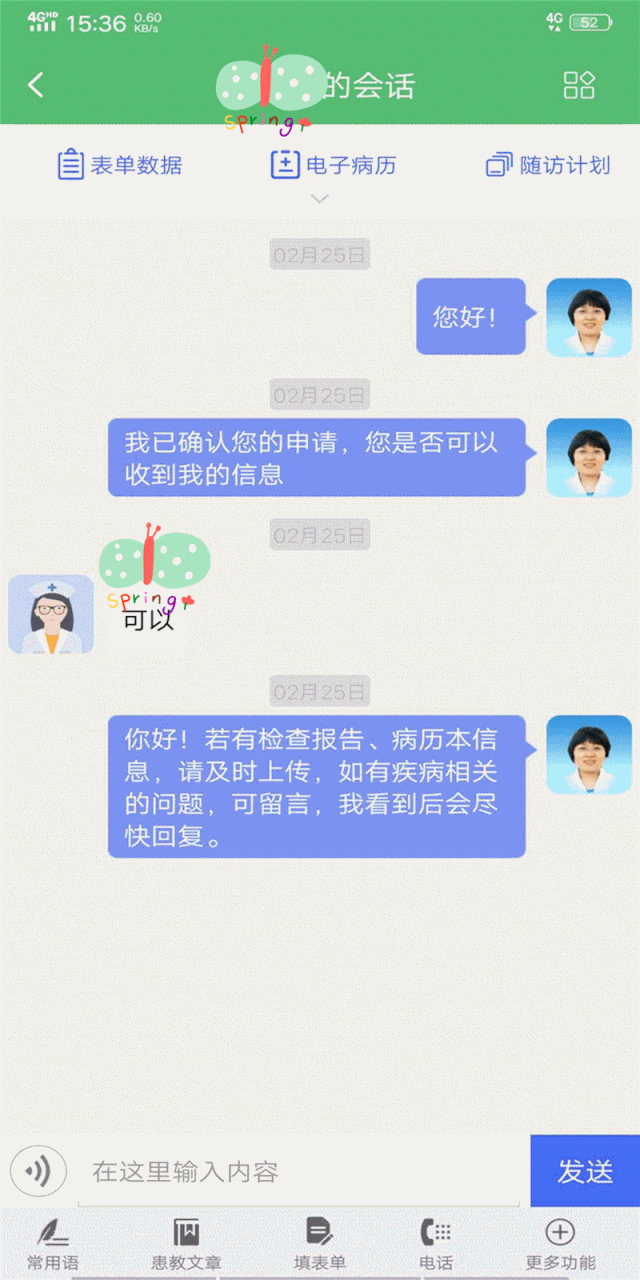Screen dimensions: 640x1280
Task: Expand the panel with the down chevron
Action: [320, 199]
